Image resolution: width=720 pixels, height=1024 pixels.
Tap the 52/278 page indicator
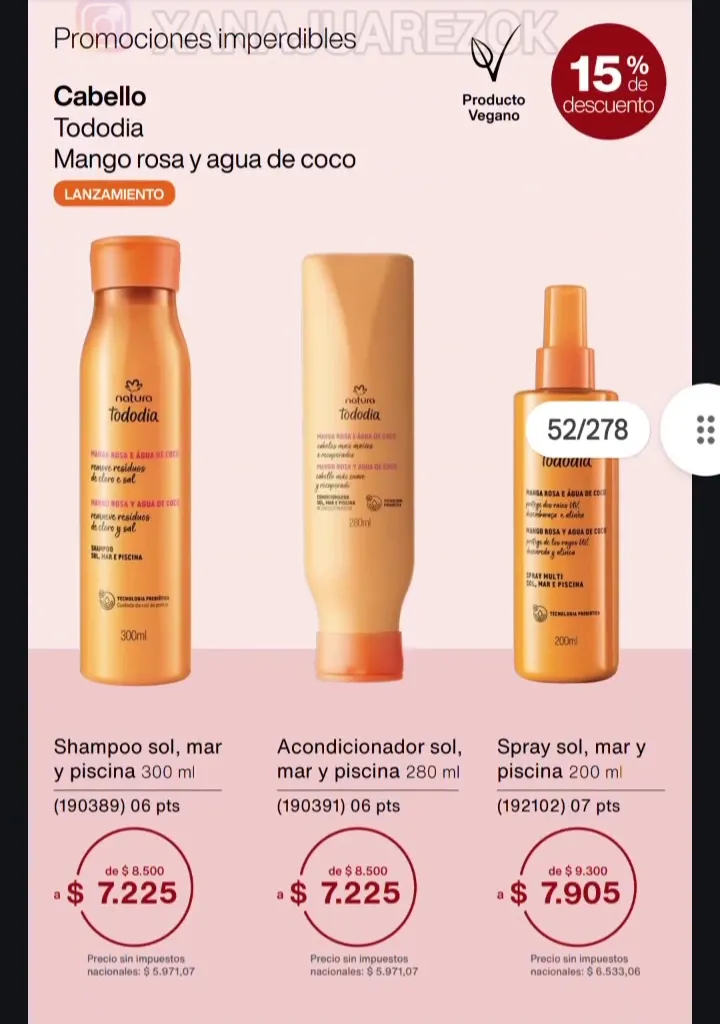click(x=588, y=430)
